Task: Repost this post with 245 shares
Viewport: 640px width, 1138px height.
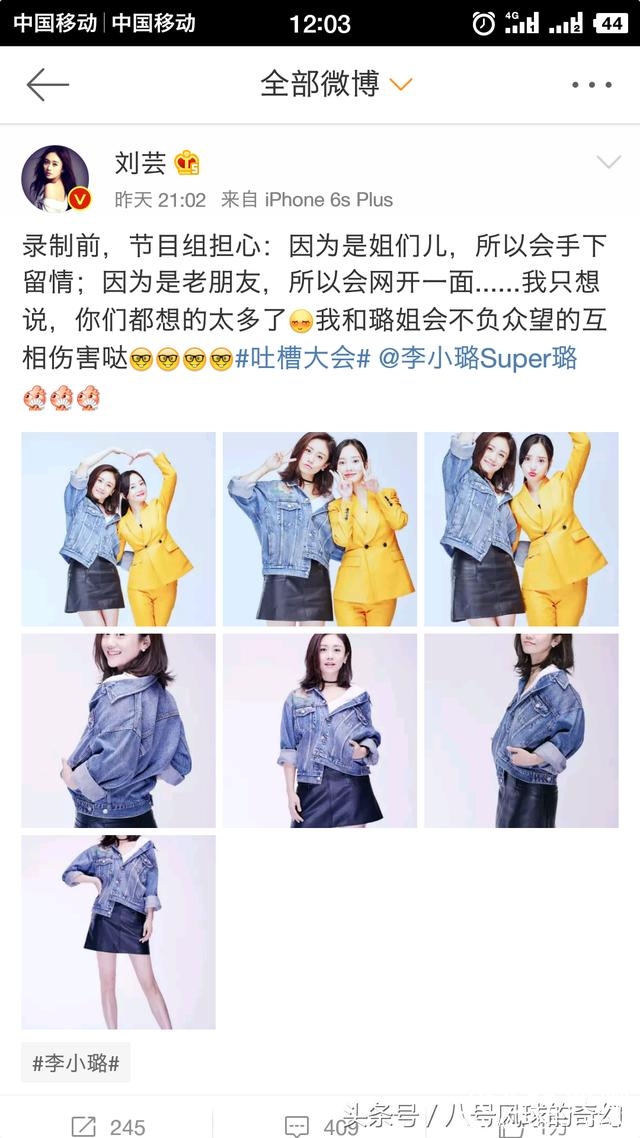Action: (108, 1127)
